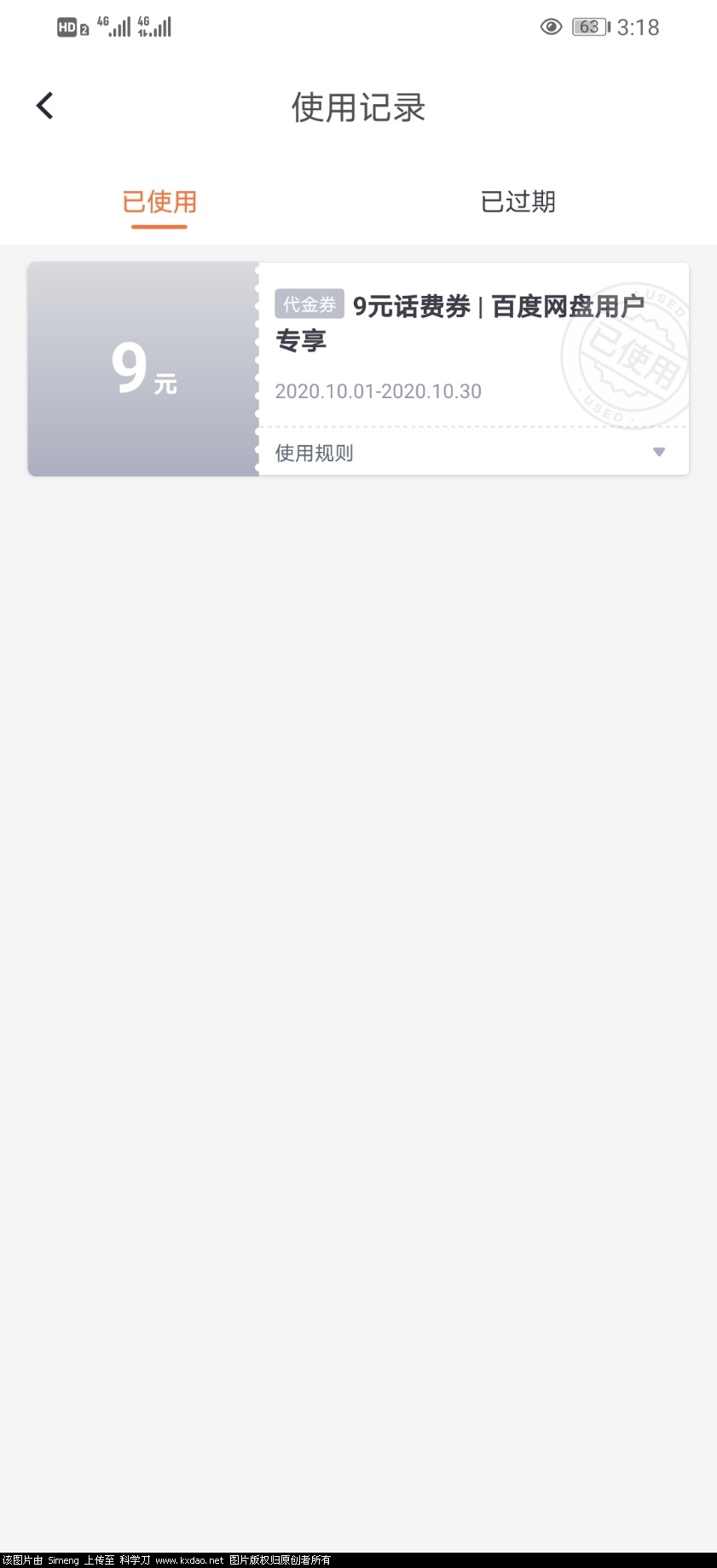The height and width of the screenshot is (1568, 717).
Task: Select the 已使用 tab
Action: click(159, 202)
